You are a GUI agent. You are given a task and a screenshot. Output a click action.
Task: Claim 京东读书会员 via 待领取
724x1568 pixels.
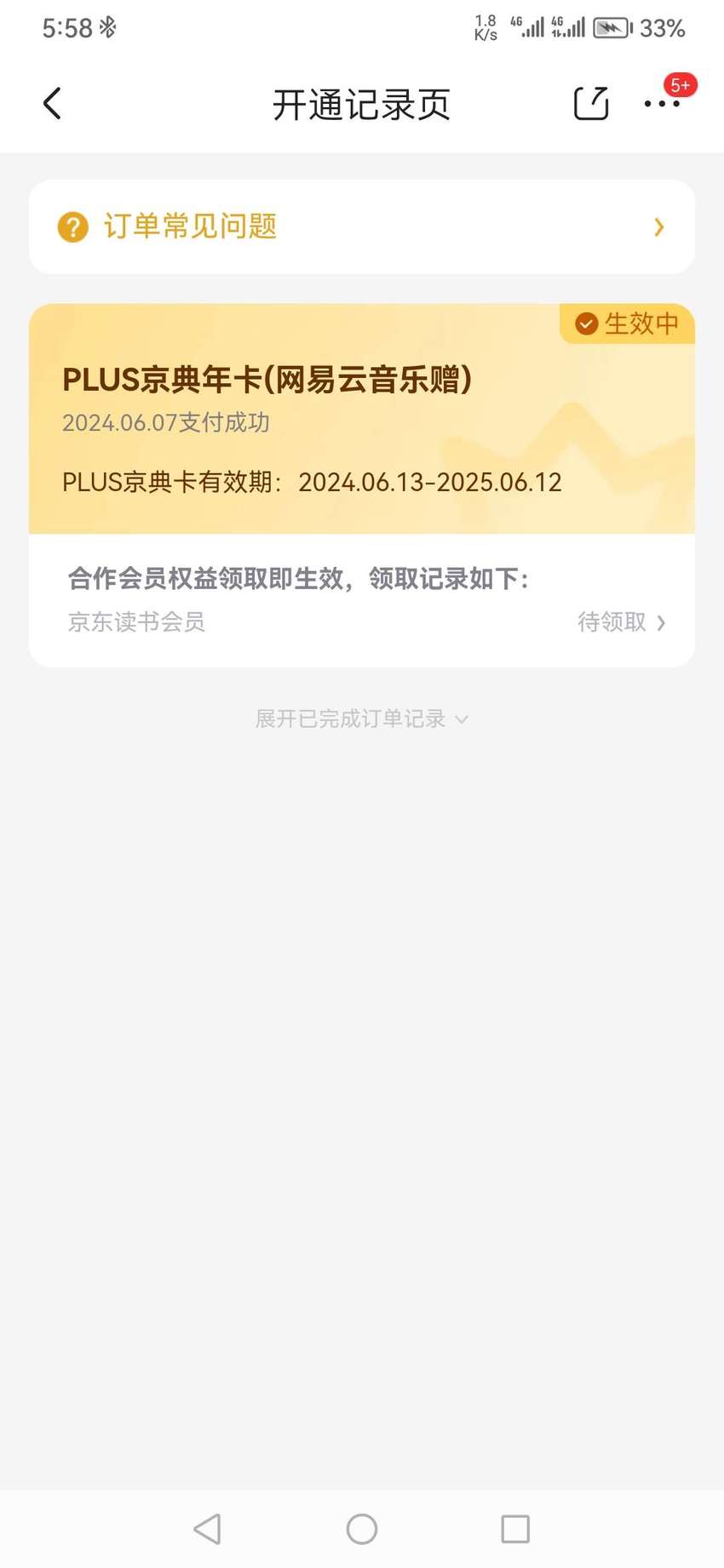(622, 622)
